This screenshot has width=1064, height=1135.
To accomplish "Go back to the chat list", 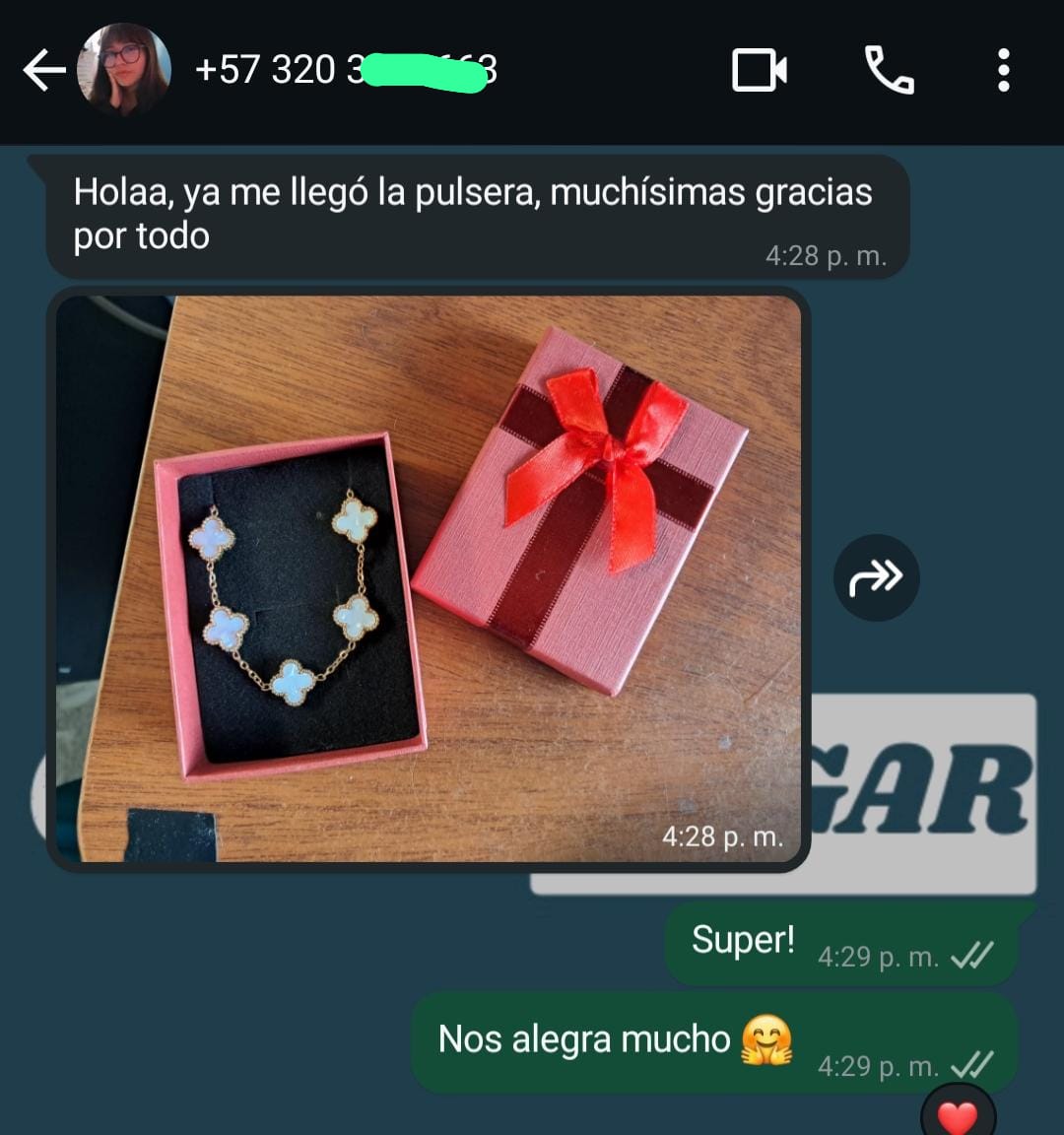I will tap(43, 71).
